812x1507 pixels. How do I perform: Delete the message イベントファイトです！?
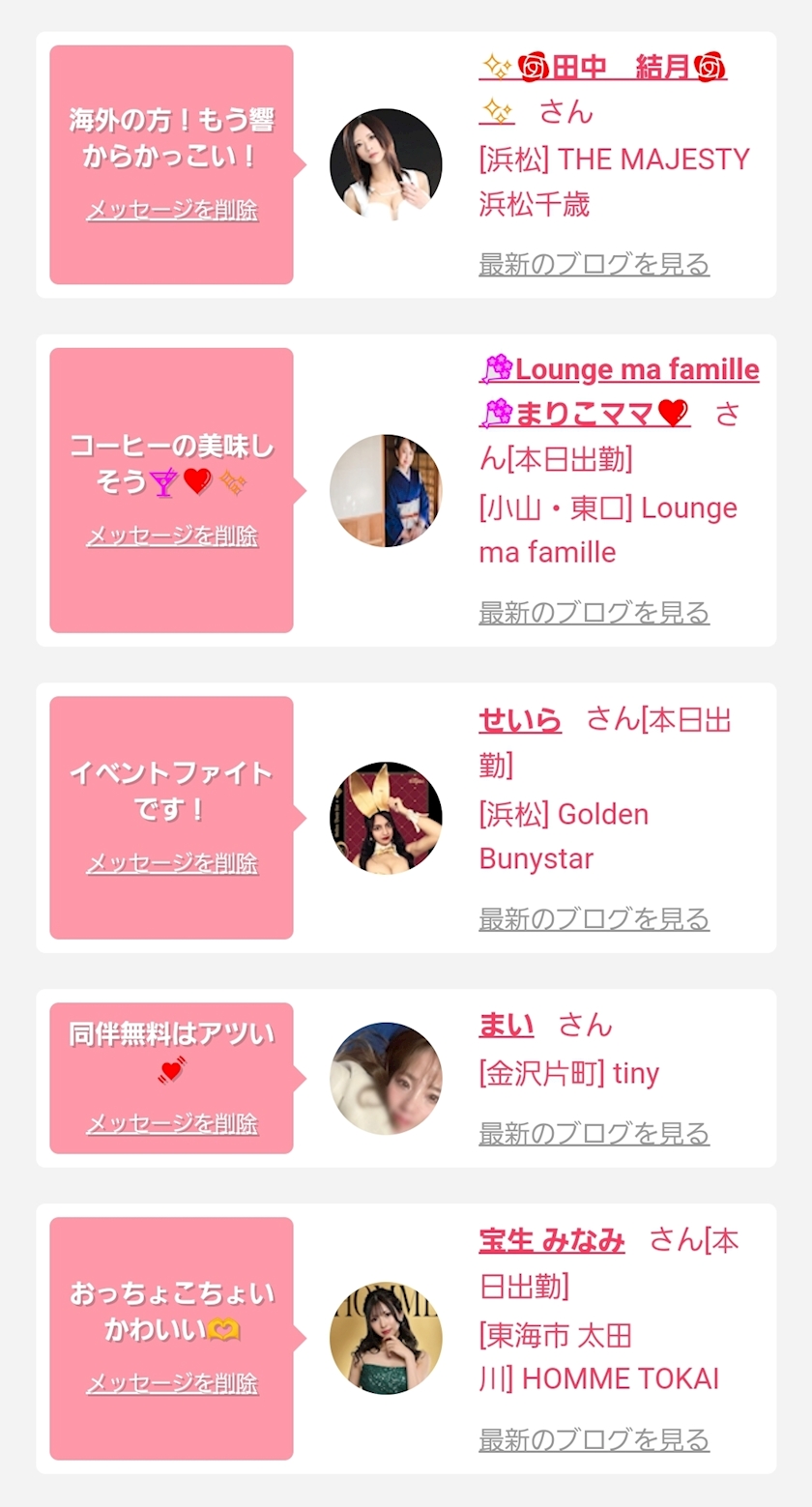[x=172, y=863]
